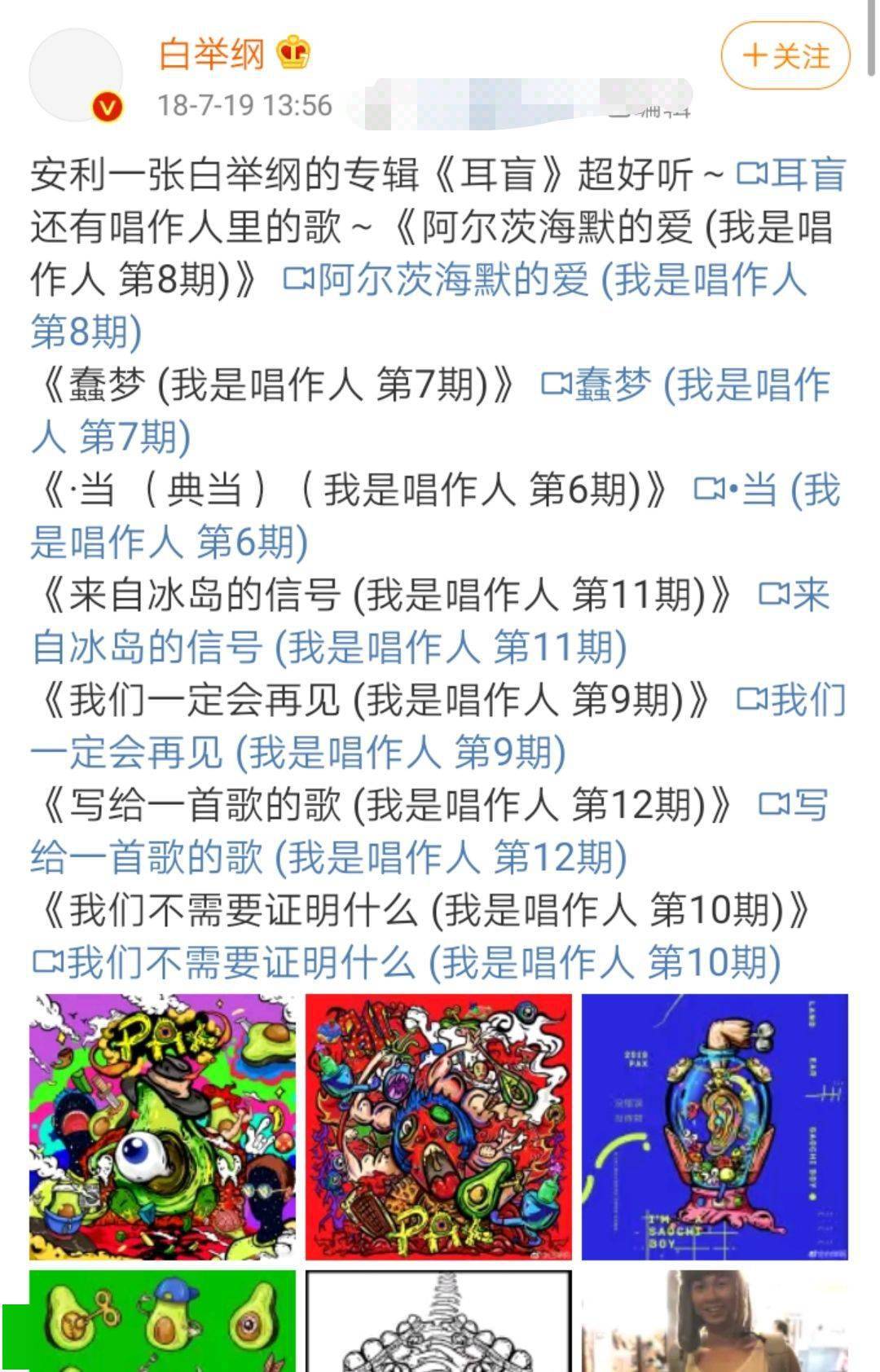This screenshot has height=1372, width=880.
Task: Enlarge the avocado characters image
Action: pos(163,1321)
